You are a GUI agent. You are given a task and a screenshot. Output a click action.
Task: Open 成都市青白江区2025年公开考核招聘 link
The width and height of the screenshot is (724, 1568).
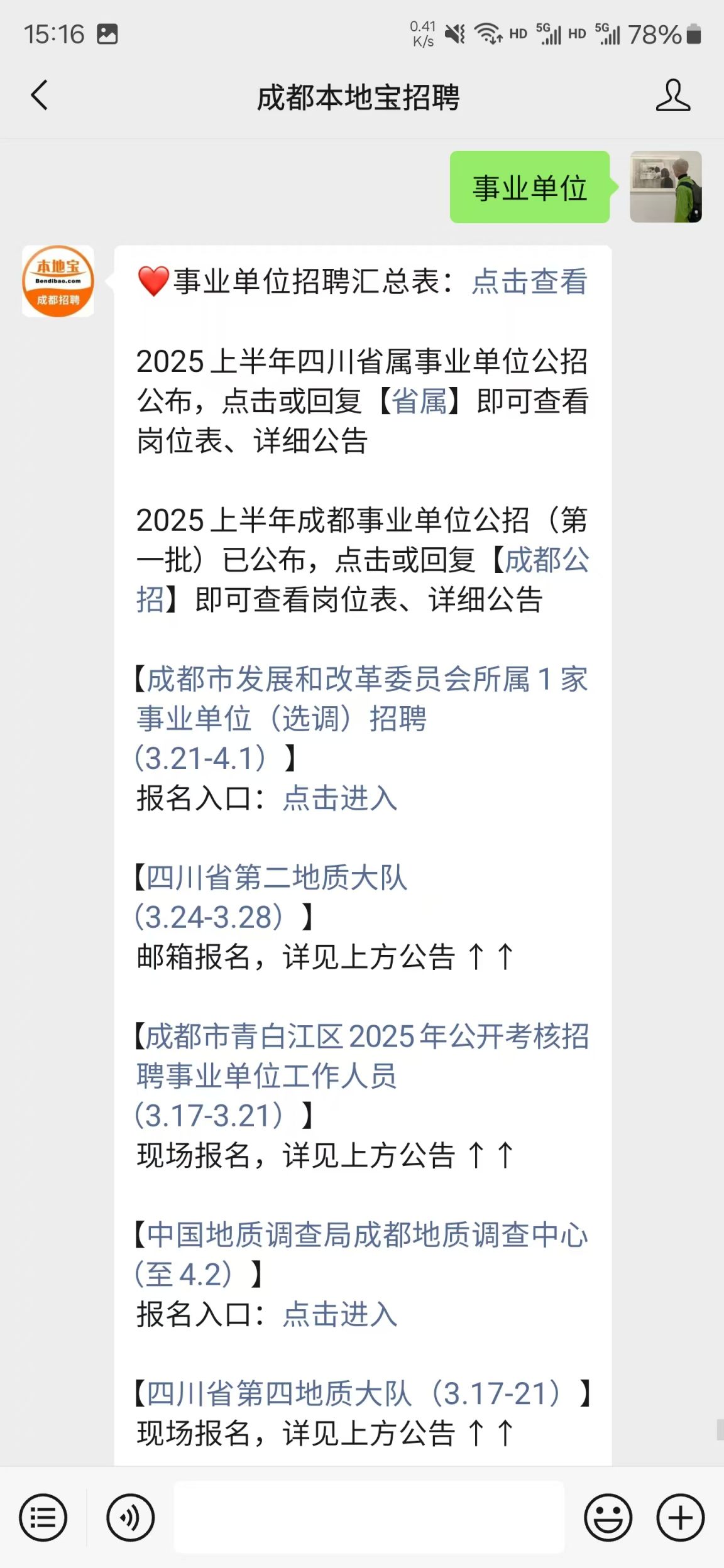(363, 1075)
